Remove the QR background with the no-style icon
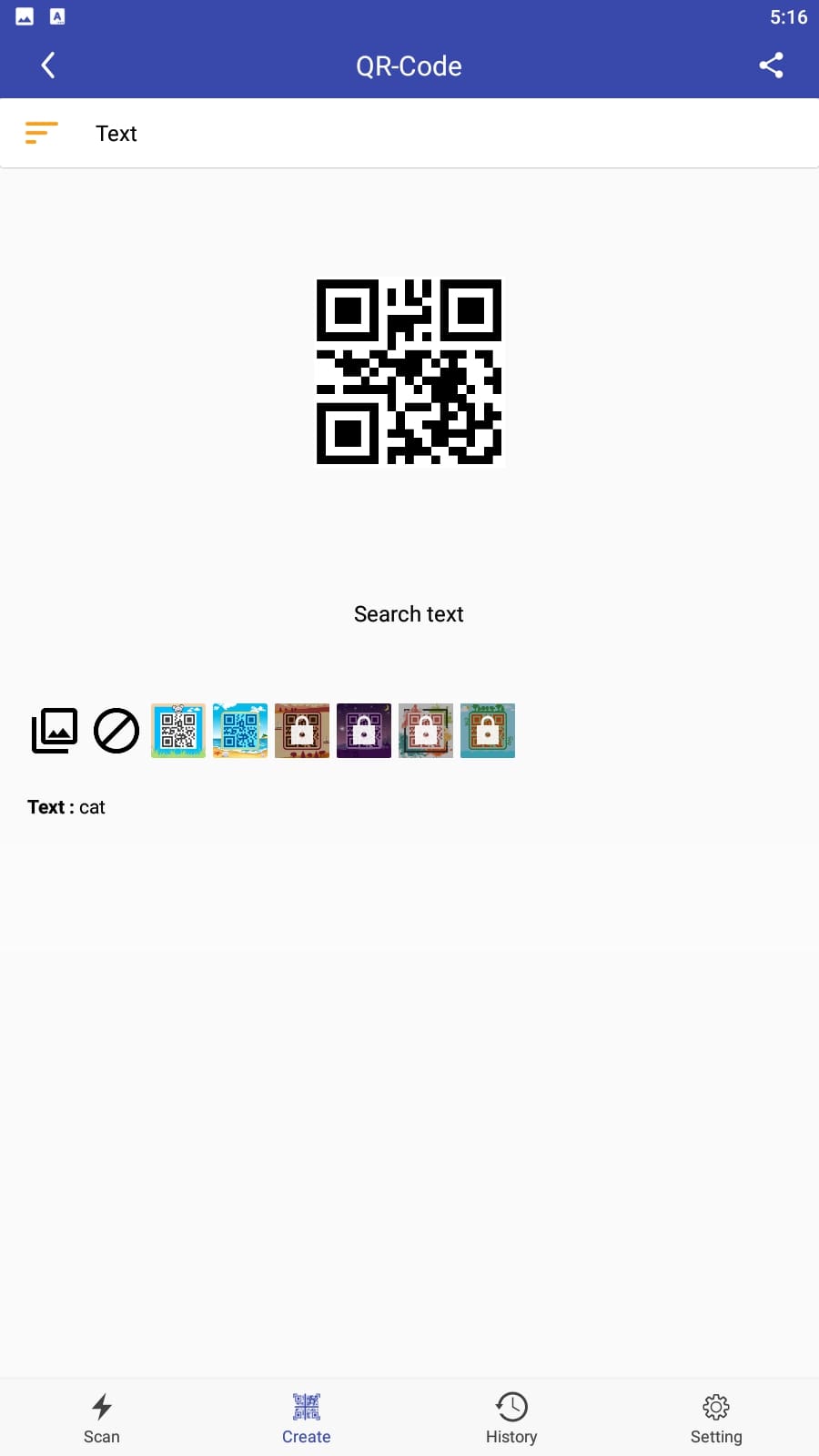Viewport: 819px width, 1456px height. 116,731
